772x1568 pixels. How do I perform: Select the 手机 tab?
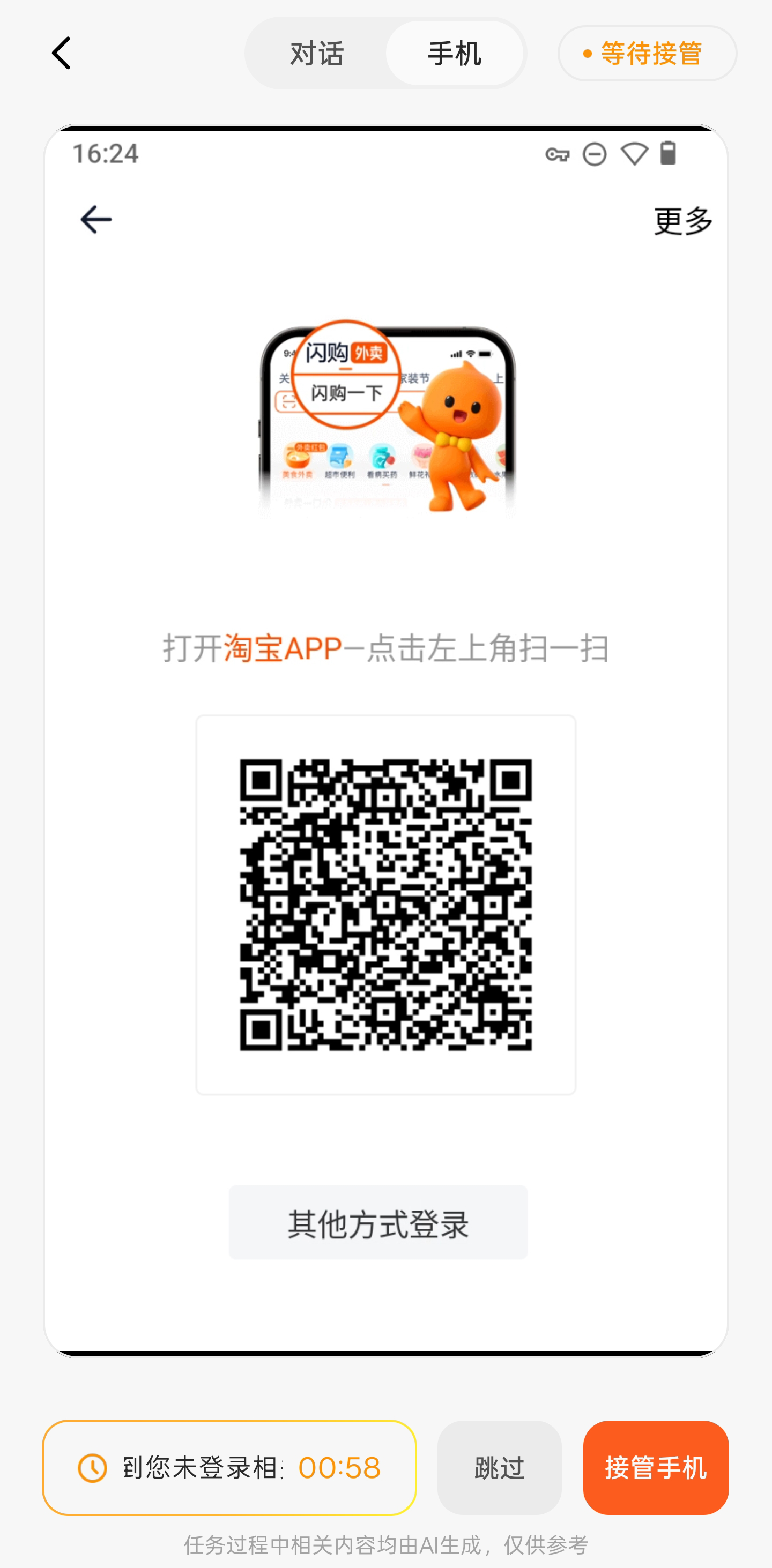[454, 54]
